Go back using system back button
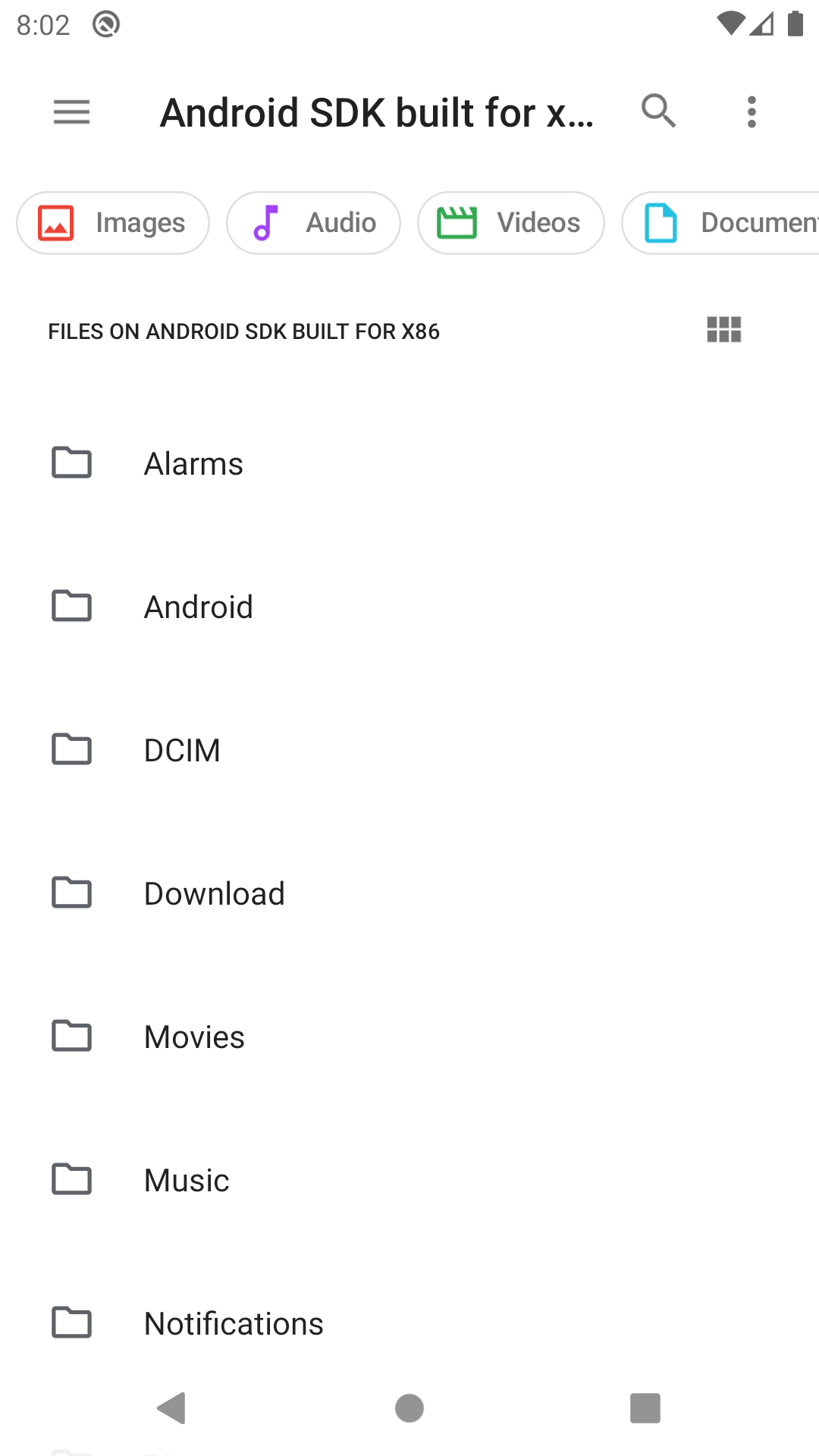Viewport: 819px width, 1456px height. coord(172,1408)
